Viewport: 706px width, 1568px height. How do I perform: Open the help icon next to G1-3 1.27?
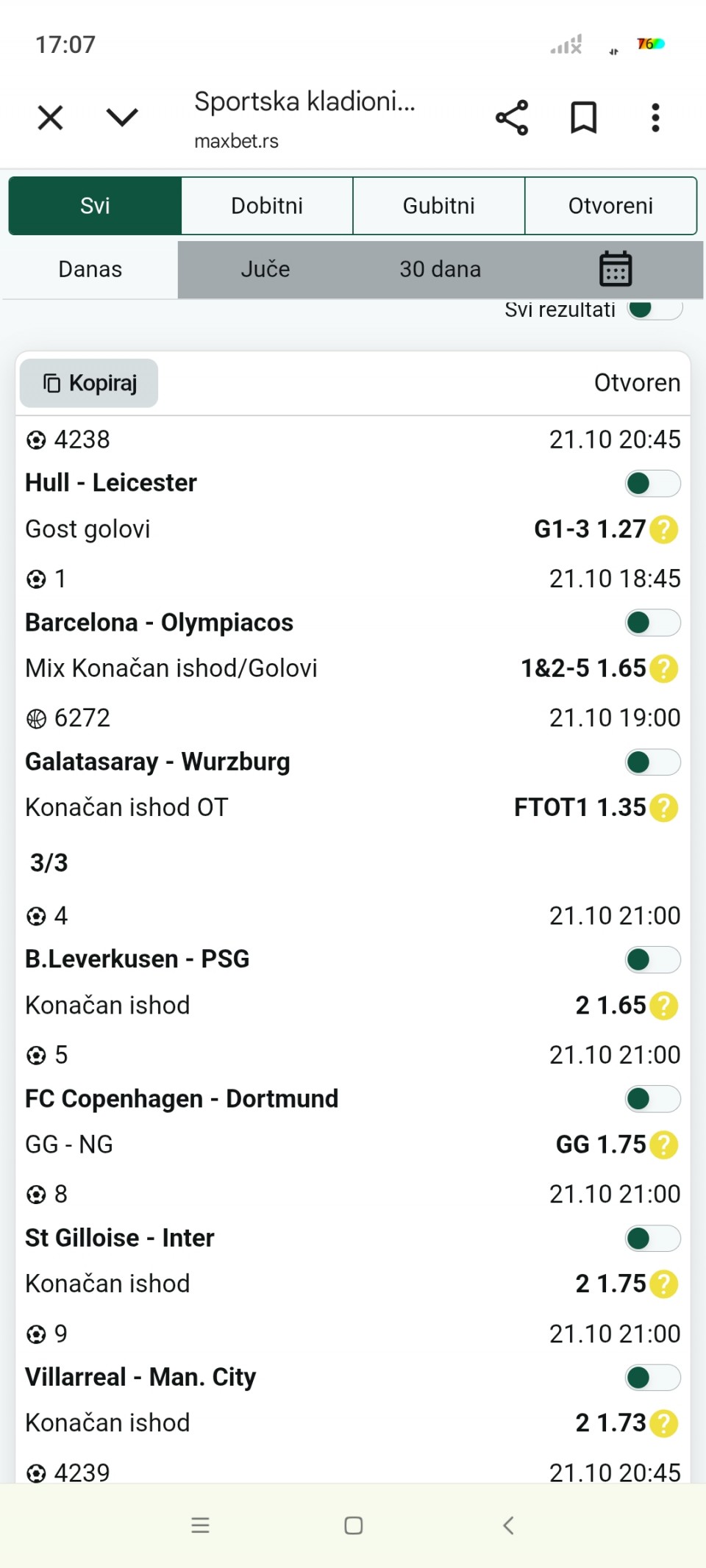pos(664,529)
